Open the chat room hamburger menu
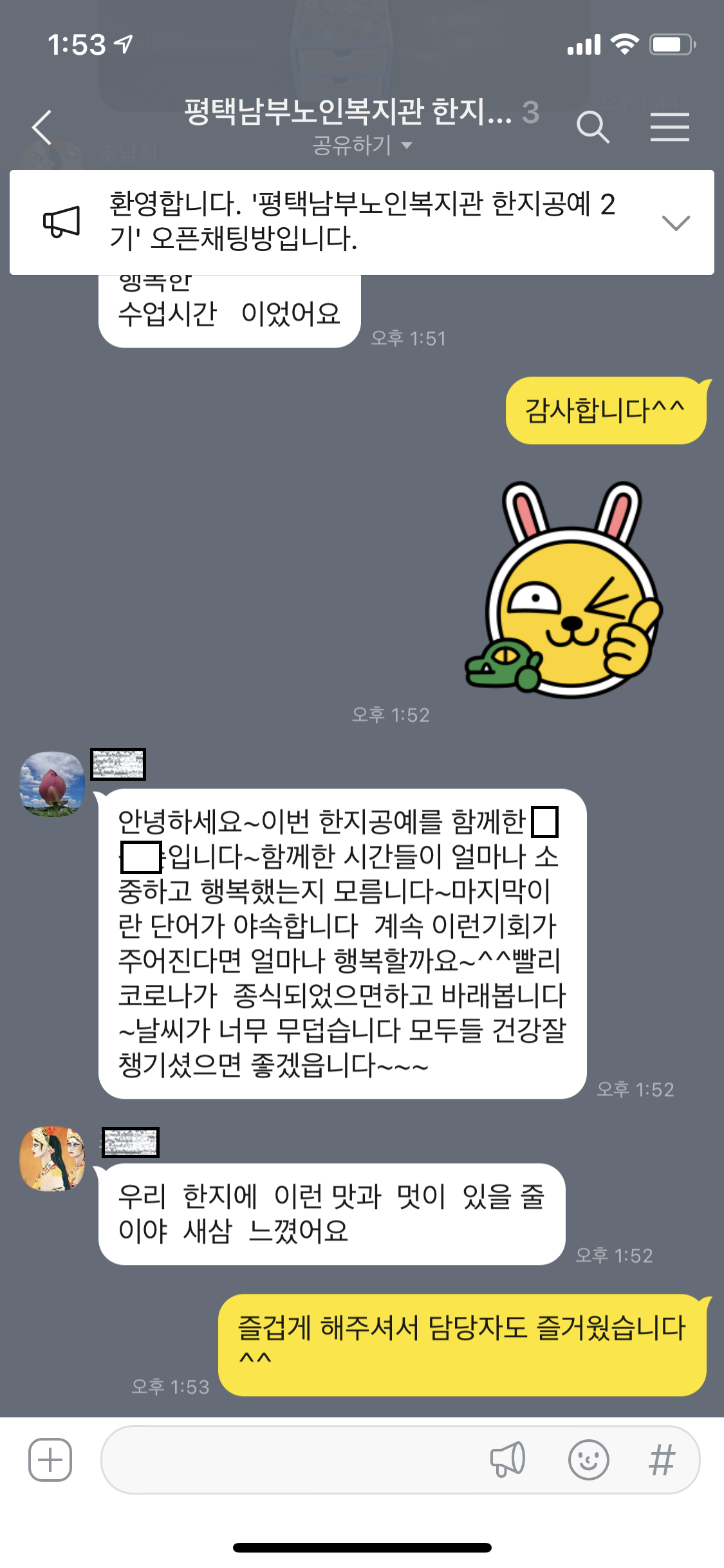This screenshot has width=724, height=1568. 669,127
